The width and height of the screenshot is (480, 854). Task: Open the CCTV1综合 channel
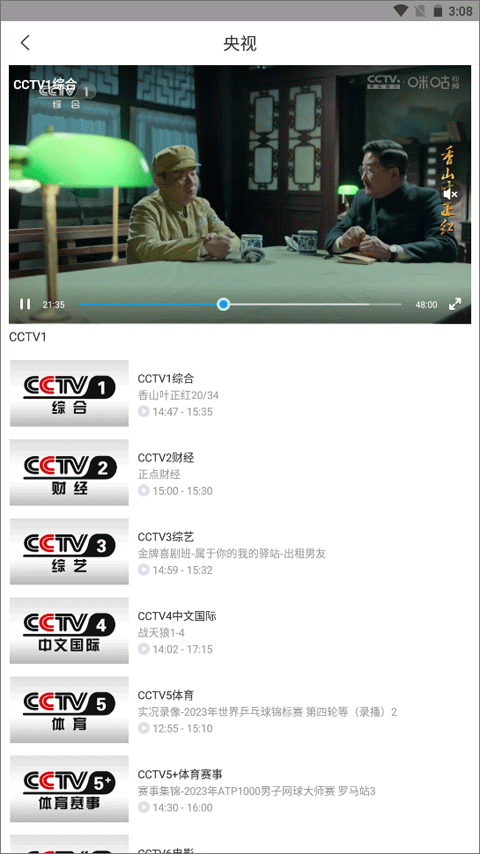tap(240, 393)
